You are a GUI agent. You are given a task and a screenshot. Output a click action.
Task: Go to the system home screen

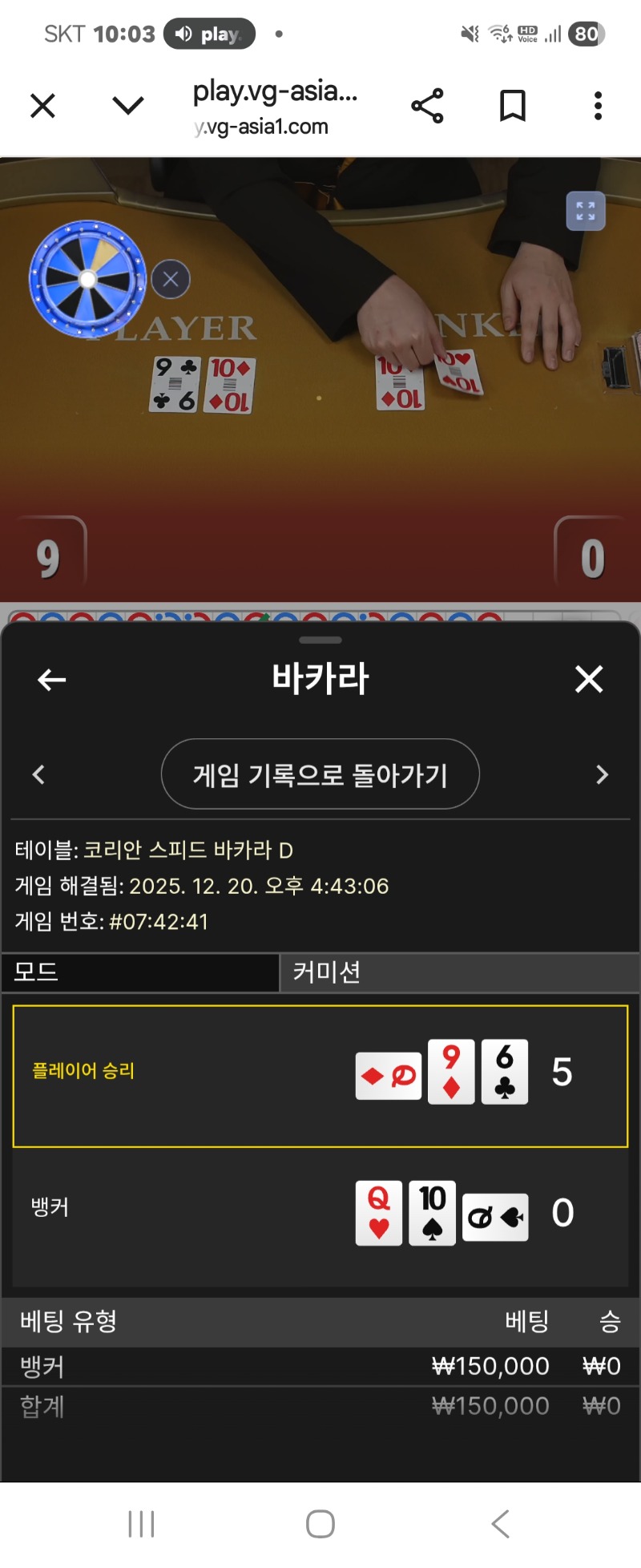coord(320,1523)
